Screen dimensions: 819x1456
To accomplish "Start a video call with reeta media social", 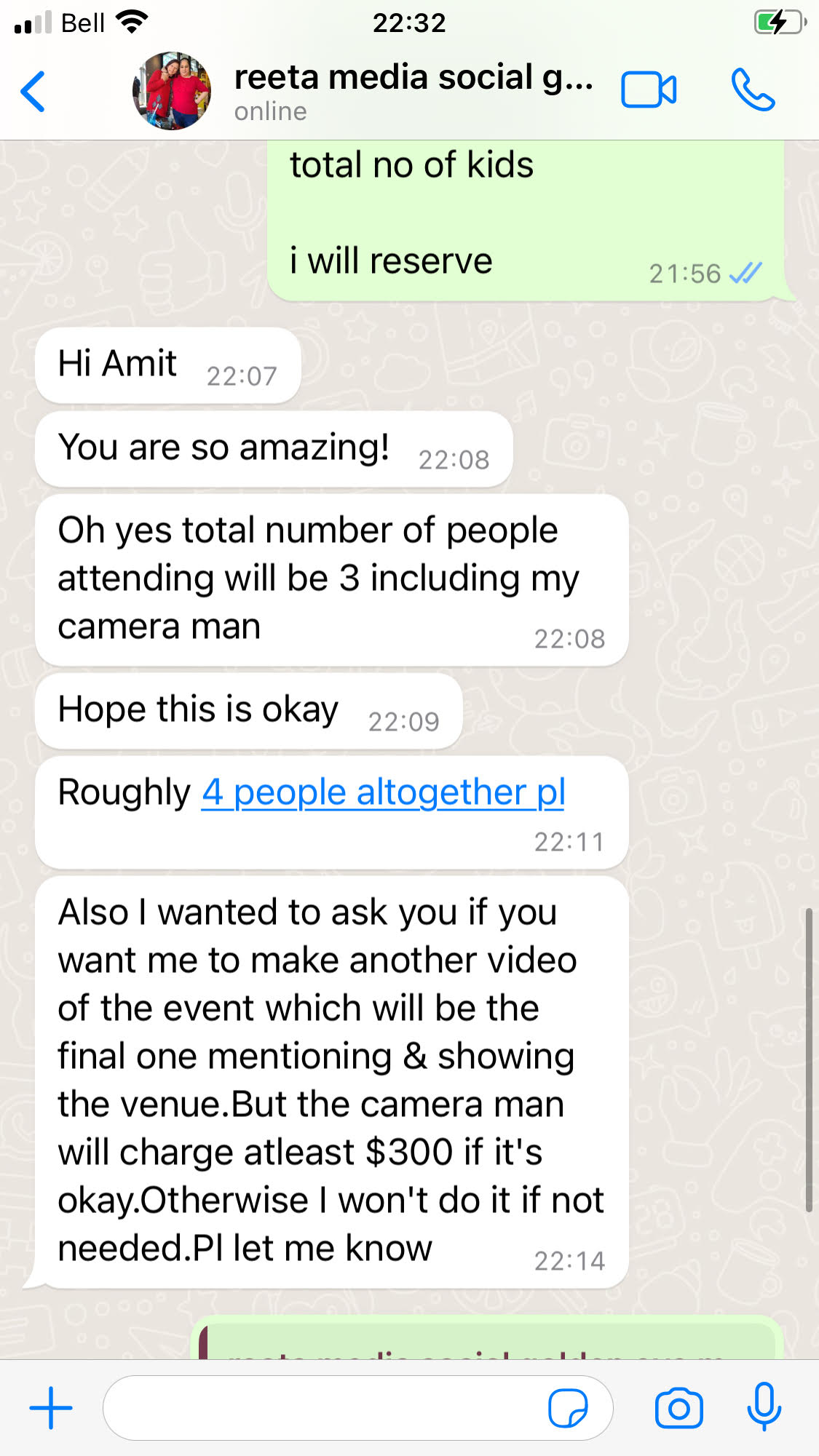I will tap(648, 90).
